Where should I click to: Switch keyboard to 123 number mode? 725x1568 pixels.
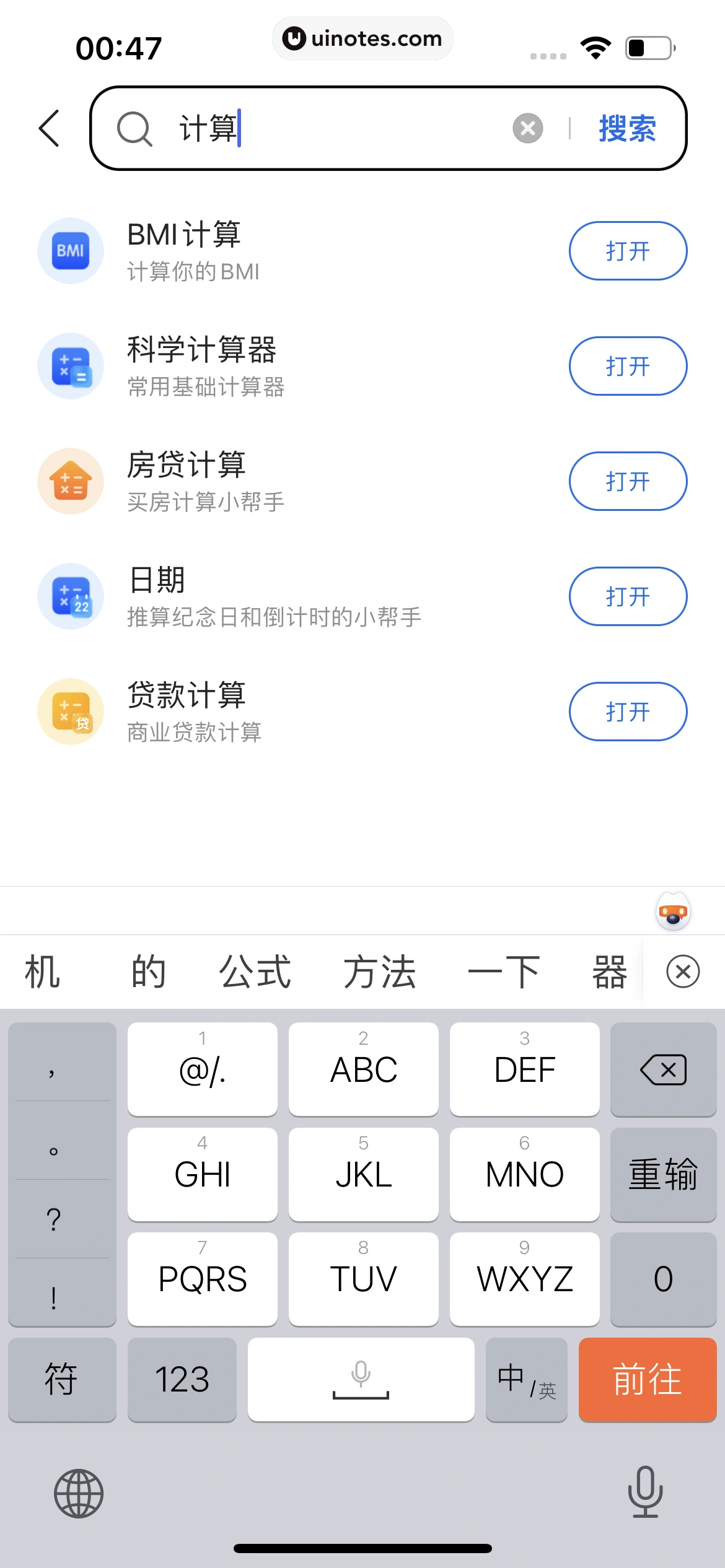182,1380
